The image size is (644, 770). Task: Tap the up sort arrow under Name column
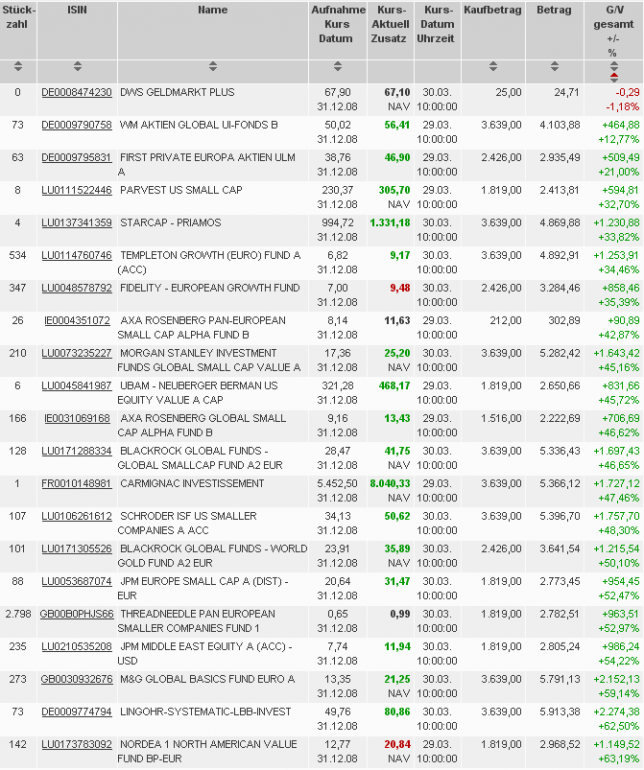tap(213, 64)
